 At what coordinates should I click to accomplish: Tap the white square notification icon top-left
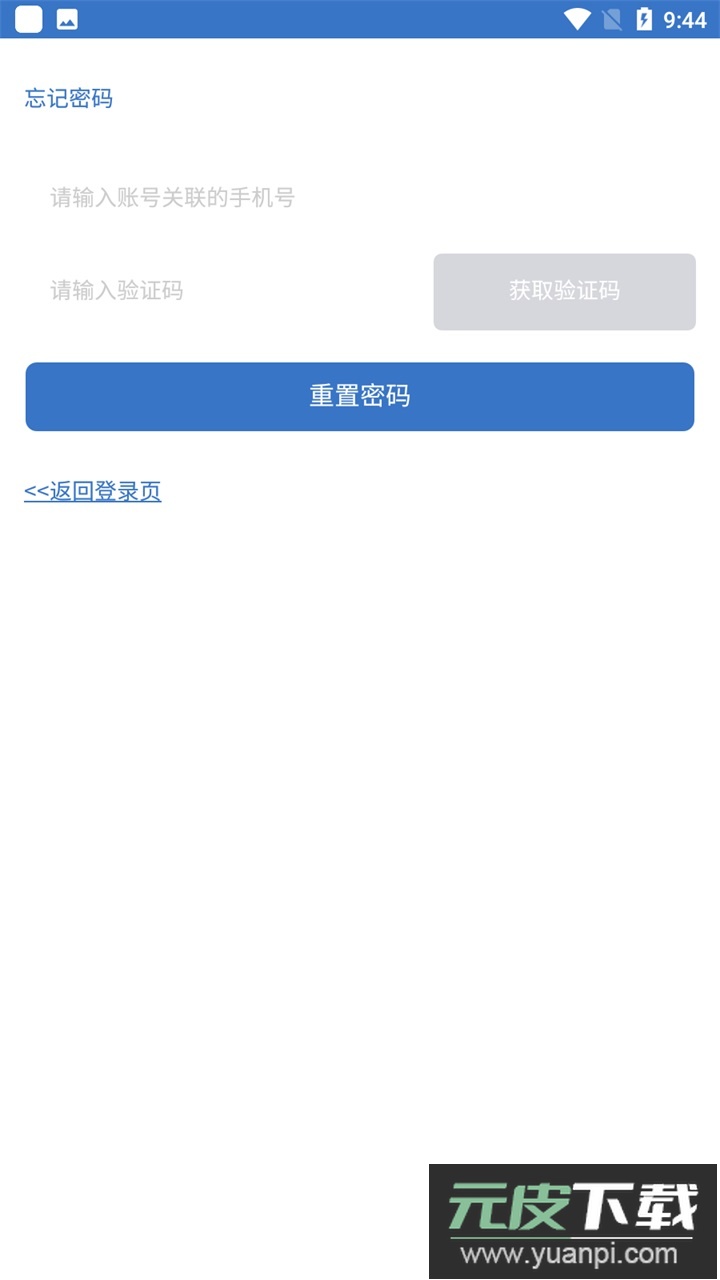click(28, 18)
